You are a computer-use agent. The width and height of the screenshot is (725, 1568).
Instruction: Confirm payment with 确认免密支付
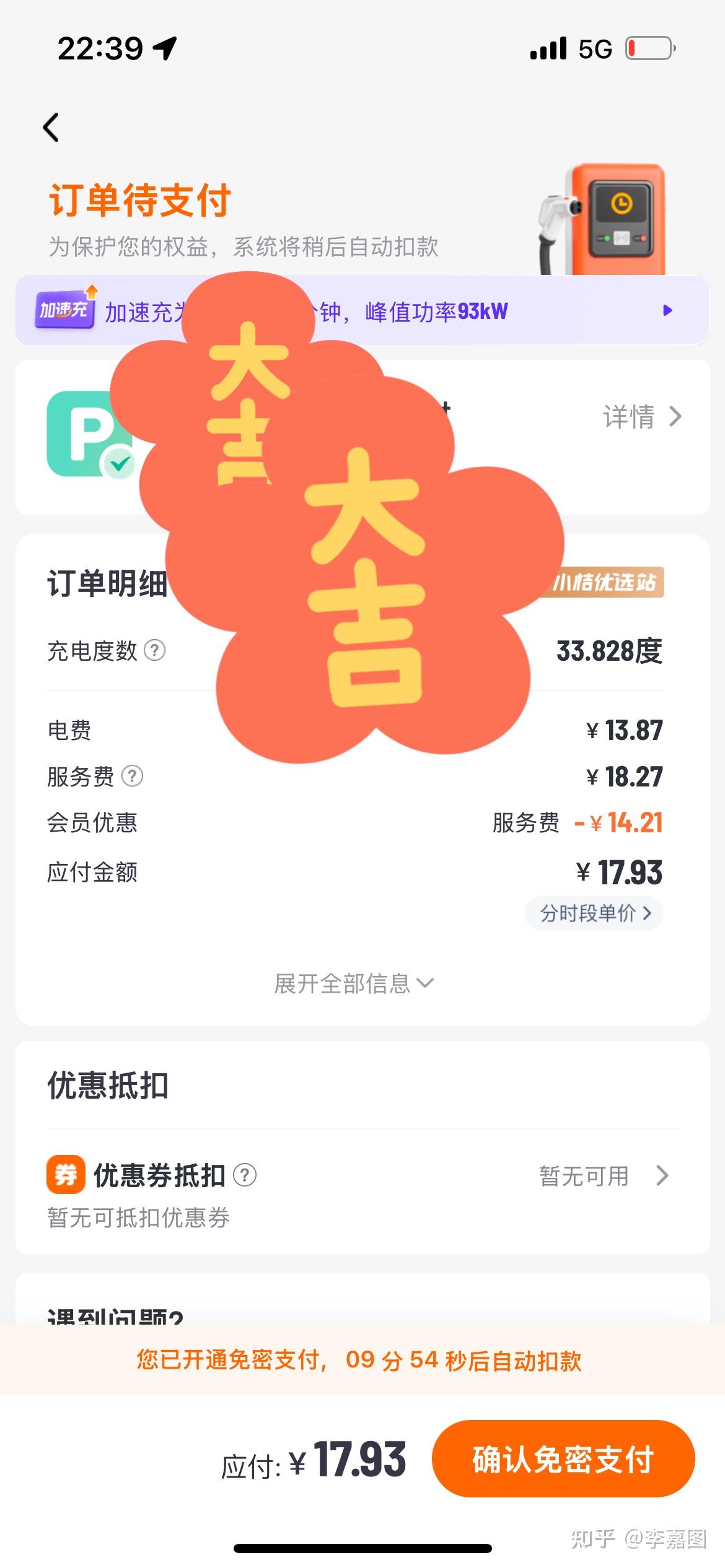(x=563, y=1459)
